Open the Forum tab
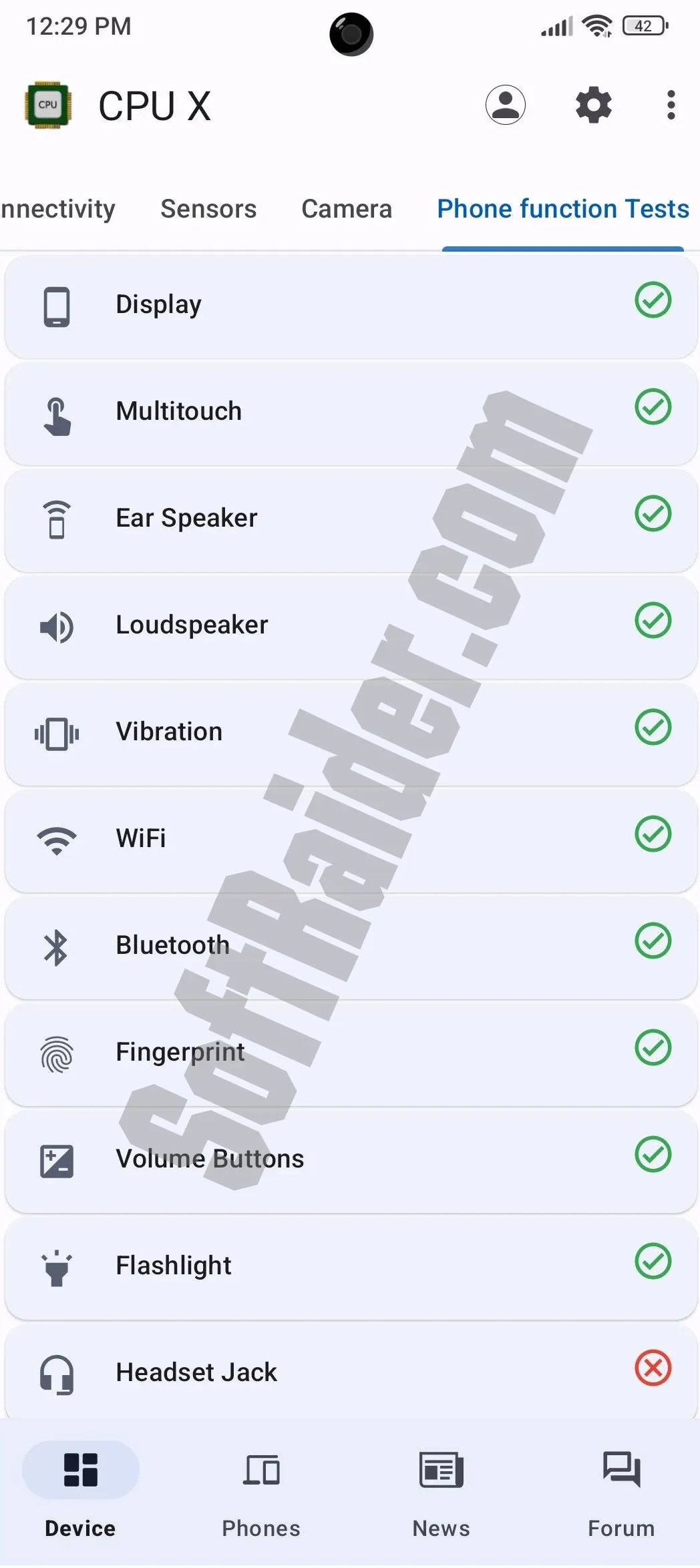The width and height of the screenshot is (700, 1568). click(x=621, y=1489)
